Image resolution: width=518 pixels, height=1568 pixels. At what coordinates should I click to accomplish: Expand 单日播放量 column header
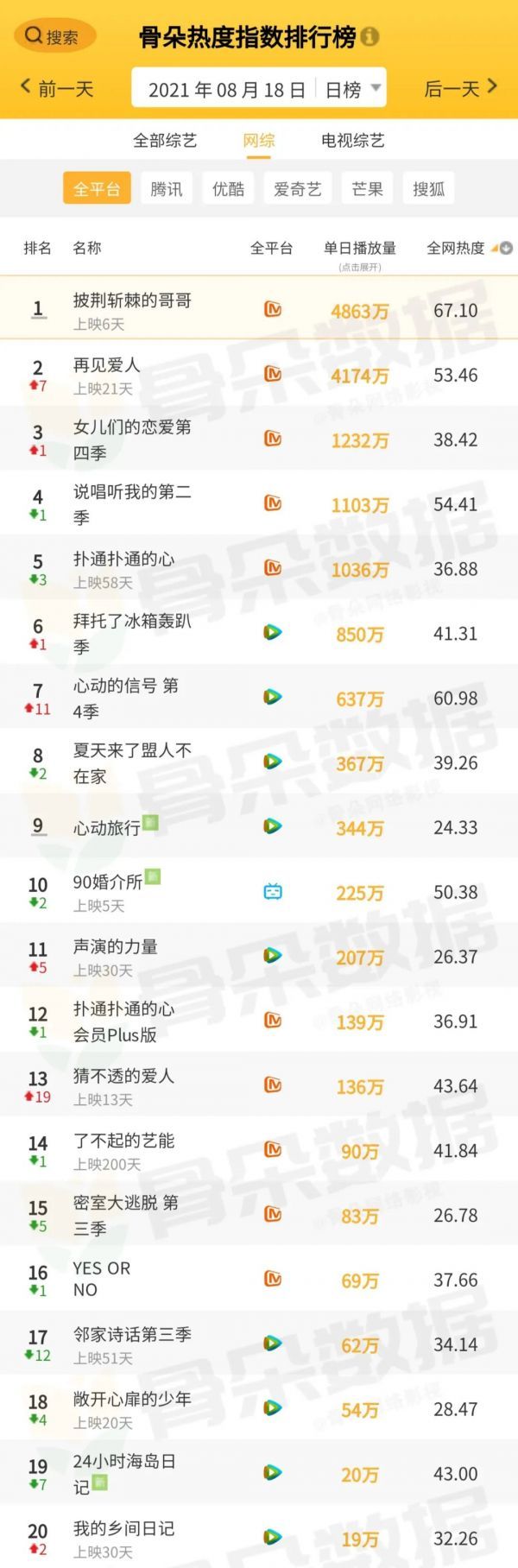pyautogui.click(x=359, y=252)
